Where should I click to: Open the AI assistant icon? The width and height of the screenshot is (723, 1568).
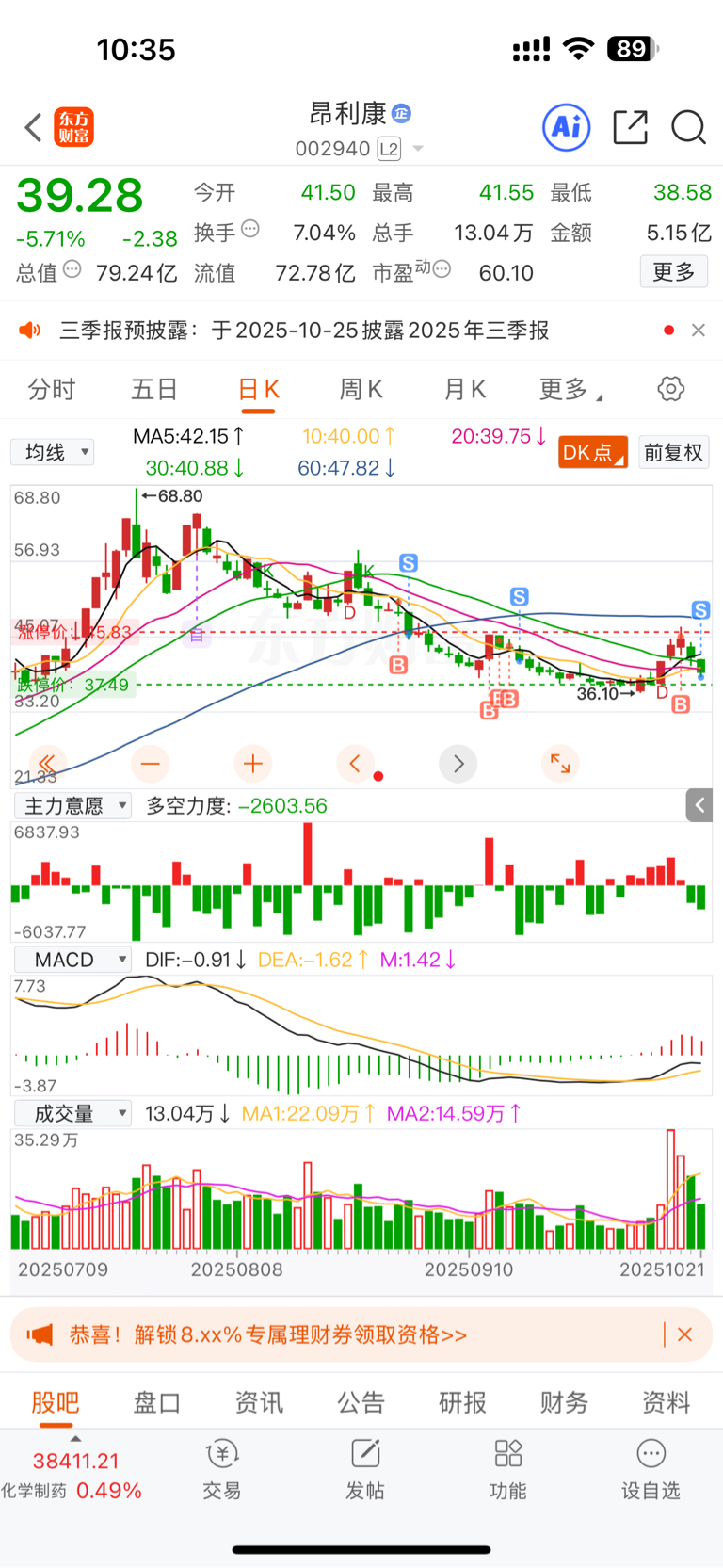566,127
